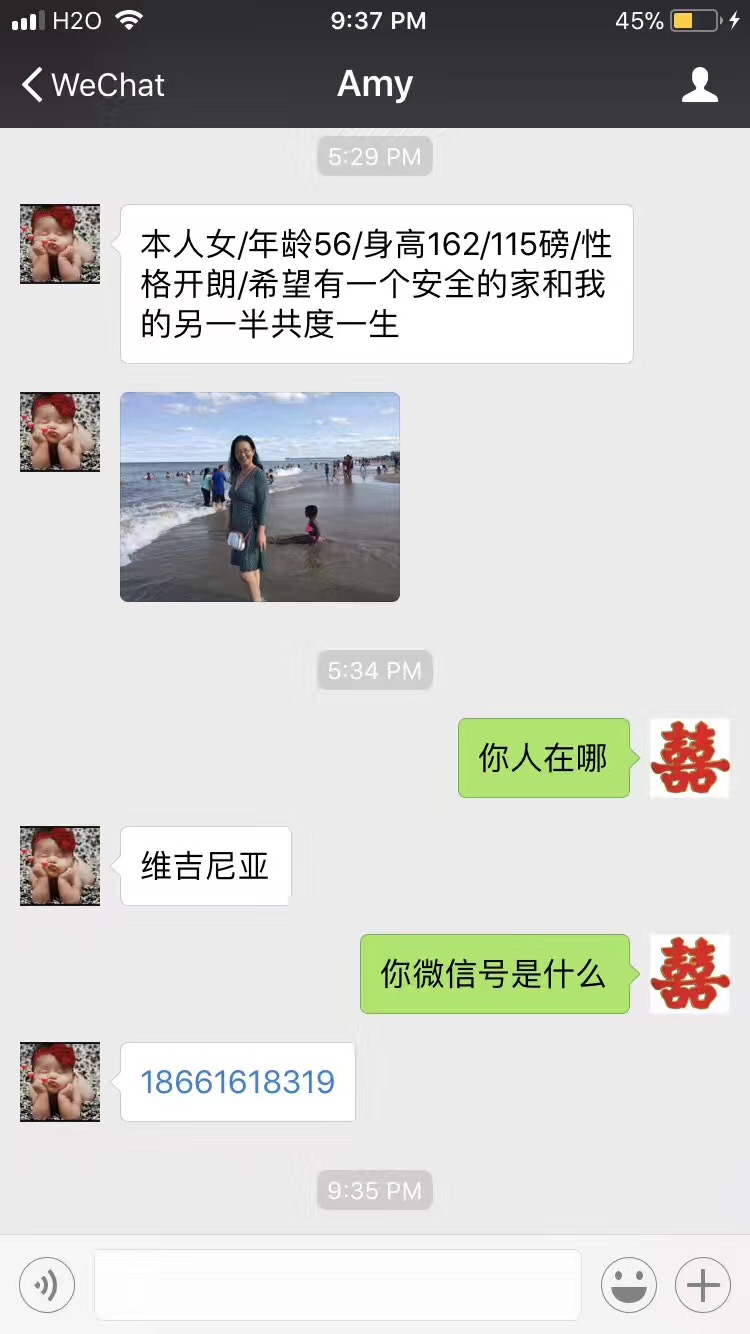Screen dimensions: 750x1334
Task: Go back to WeChat chat list
Action: [x=92, y=85]
